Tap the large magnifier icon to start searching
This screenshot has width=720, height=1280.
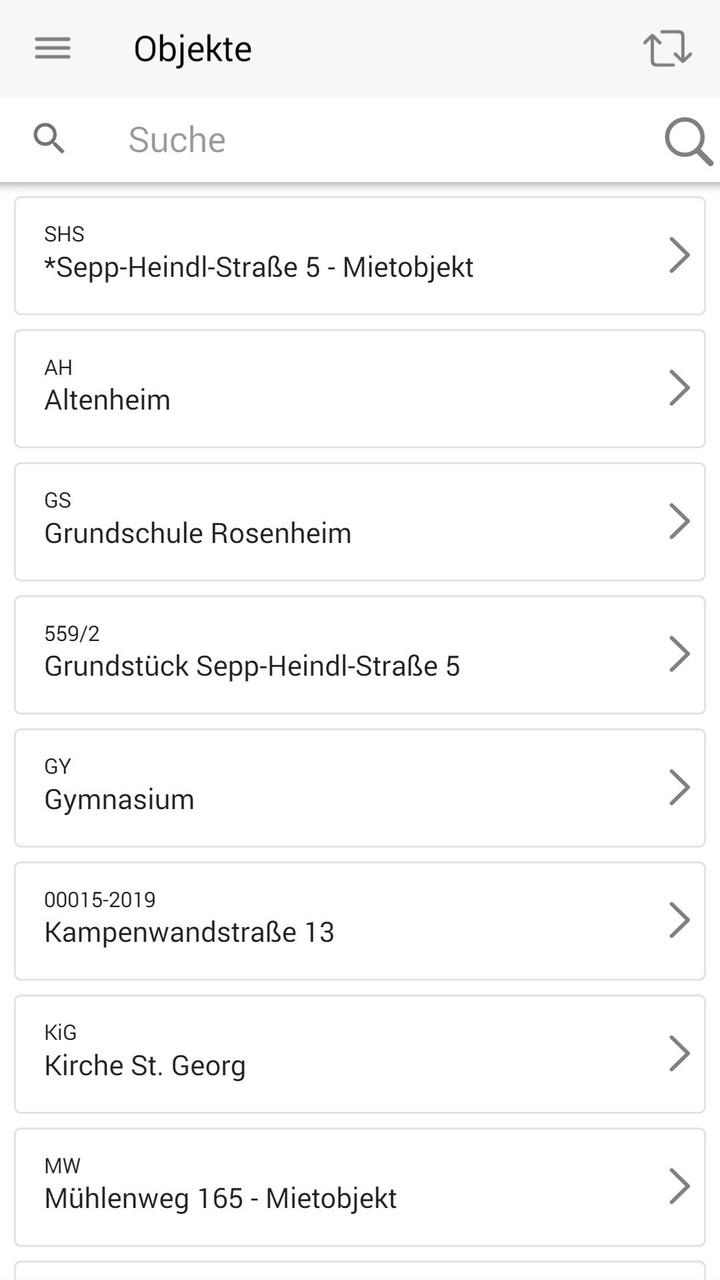coord(687,141)
